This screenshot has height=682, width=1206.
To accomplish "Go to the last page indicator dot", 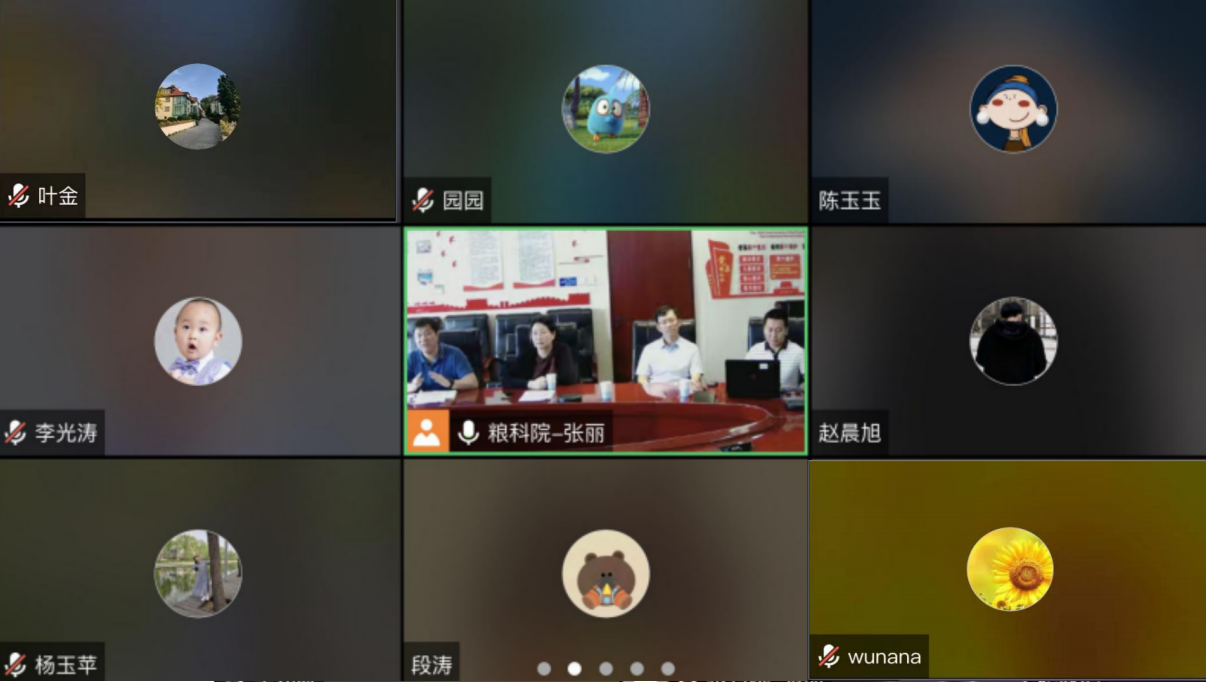I will tap(668, 669).
